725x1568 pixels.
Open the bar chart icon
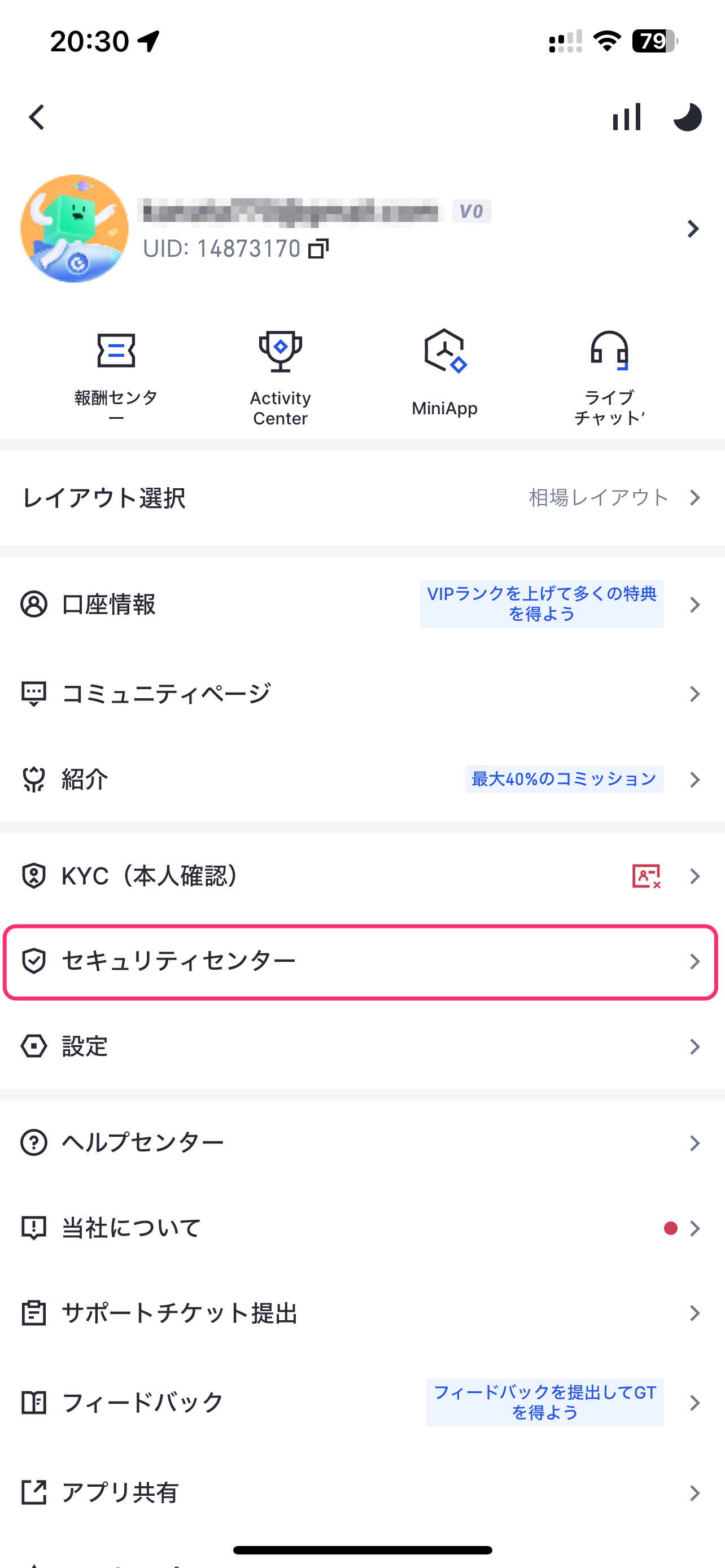[626, 117]
